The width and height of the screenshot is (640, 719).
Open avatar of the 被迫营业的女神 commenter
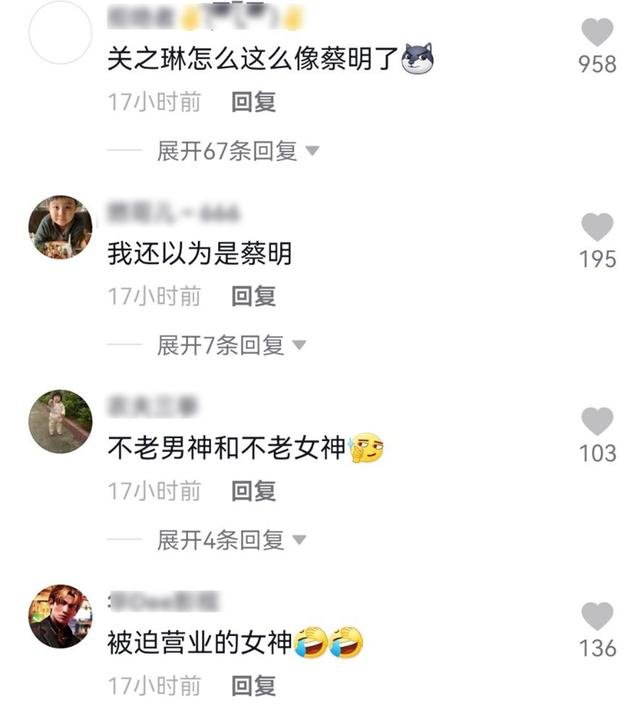tap(60, 616)
